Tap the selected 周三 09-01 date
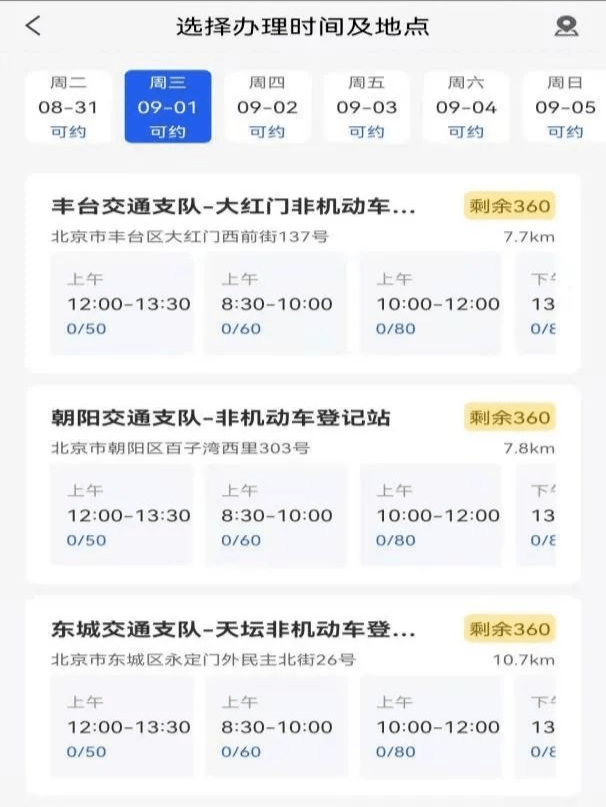The height and width of the screenshot is (807, 606). coord(167,107)
